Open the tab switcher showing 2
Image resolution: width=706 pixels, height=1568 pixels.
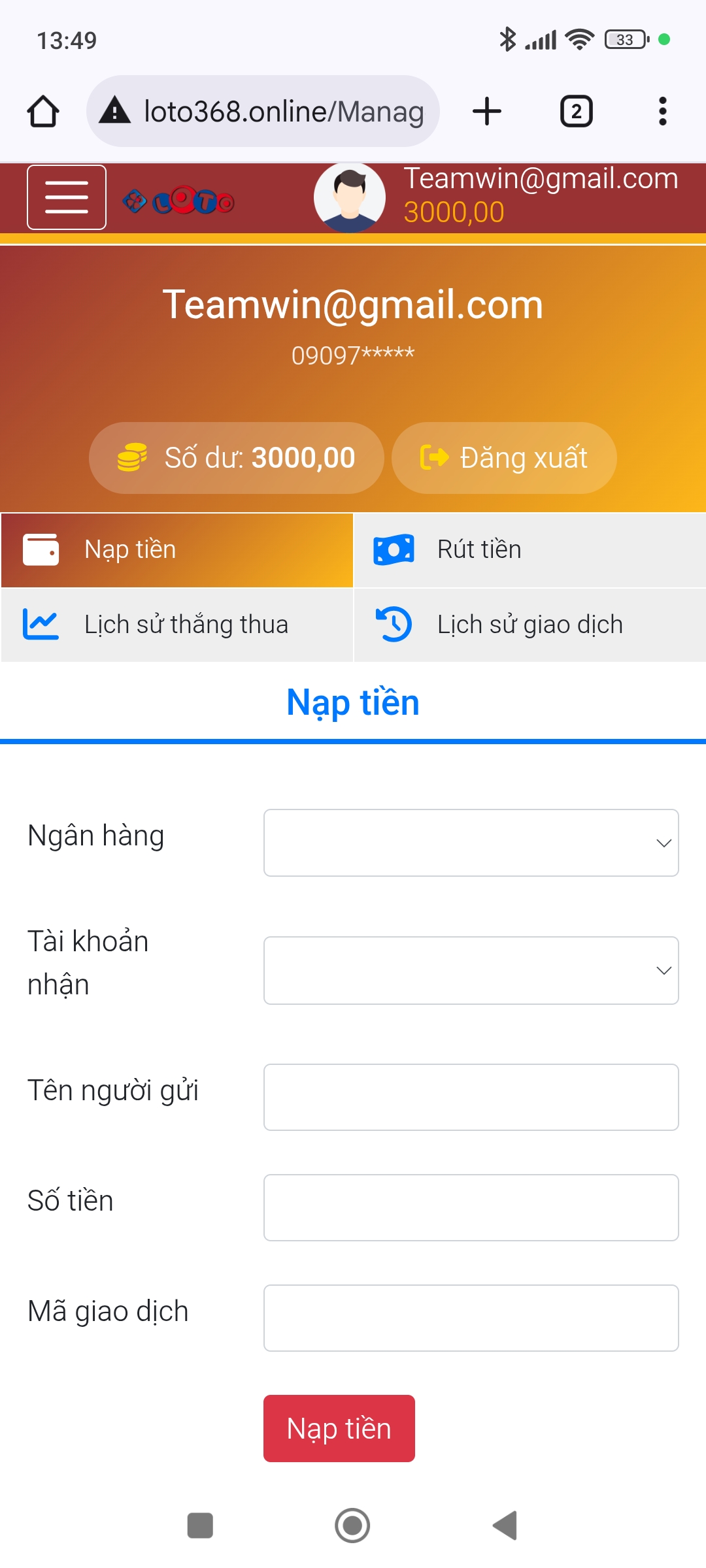[577, 111]
